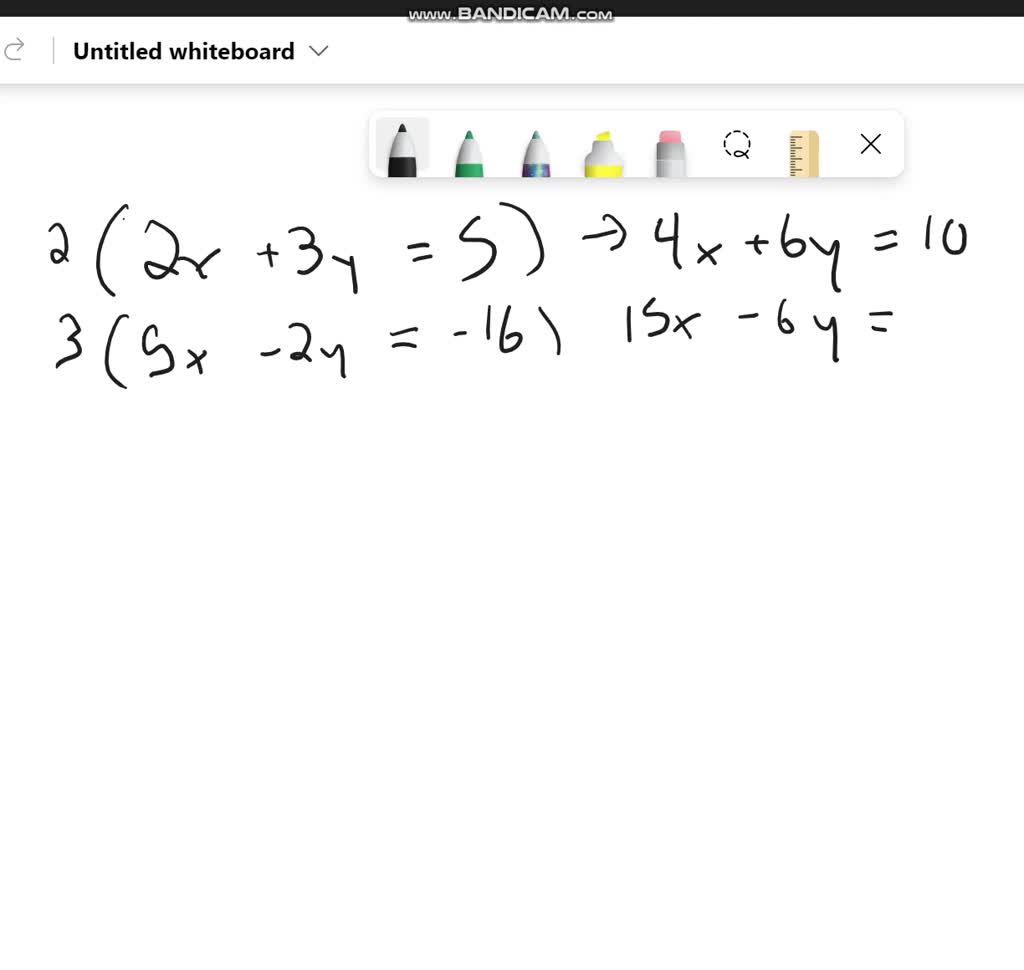Select the black pen tool

pos(402,149)
